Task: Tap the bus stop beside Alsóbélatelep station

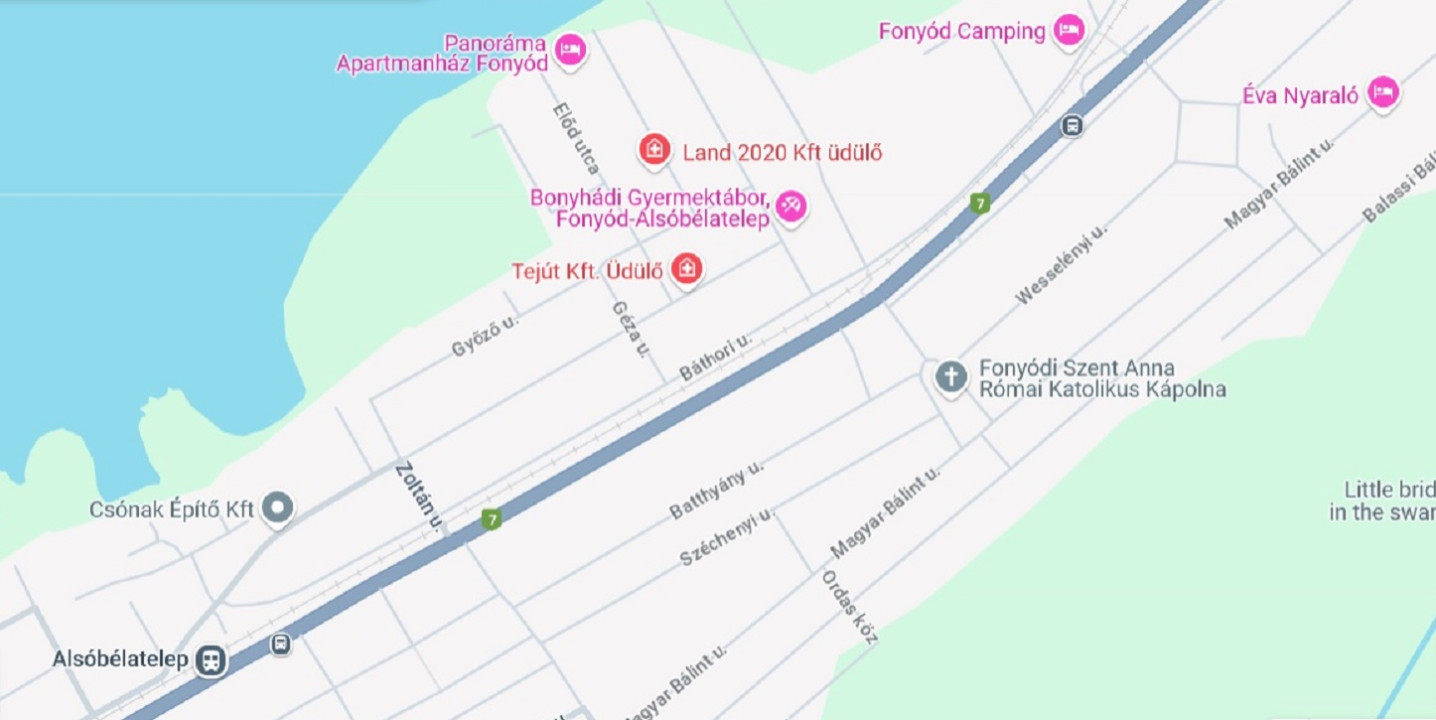Action: [281, 644]
